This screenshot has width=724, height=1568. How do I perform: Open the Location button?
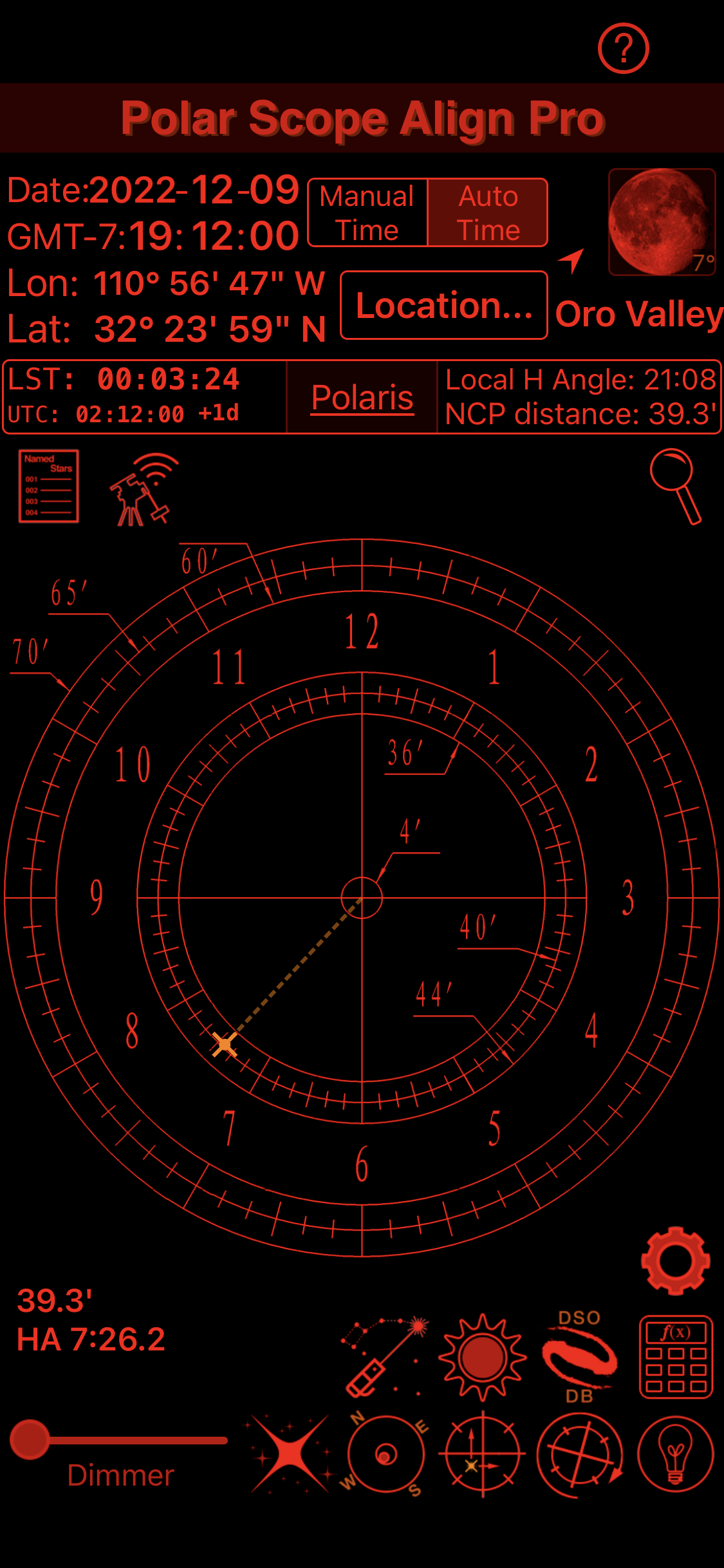click(x=443, y=305)
